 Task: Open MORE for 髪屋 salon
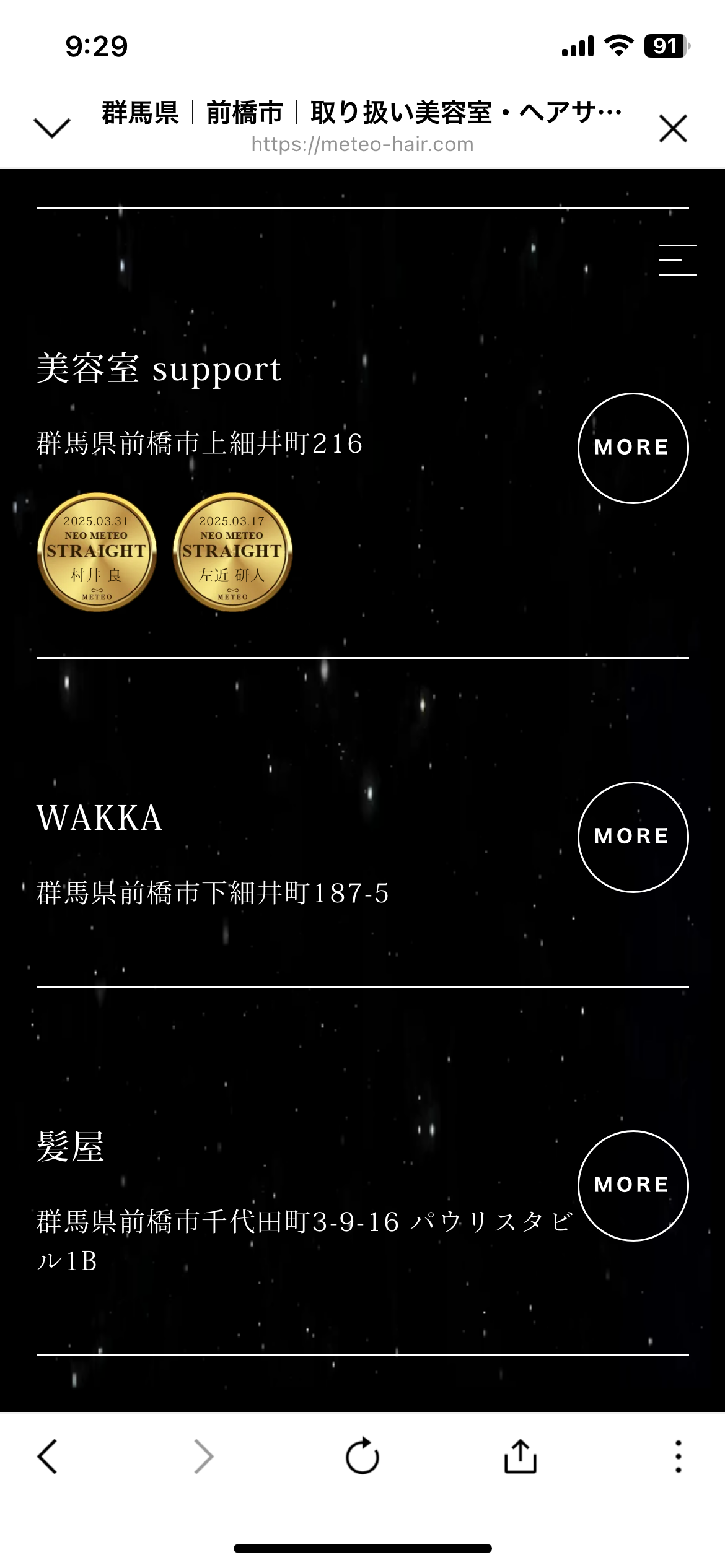click(x=633, y=1186)
